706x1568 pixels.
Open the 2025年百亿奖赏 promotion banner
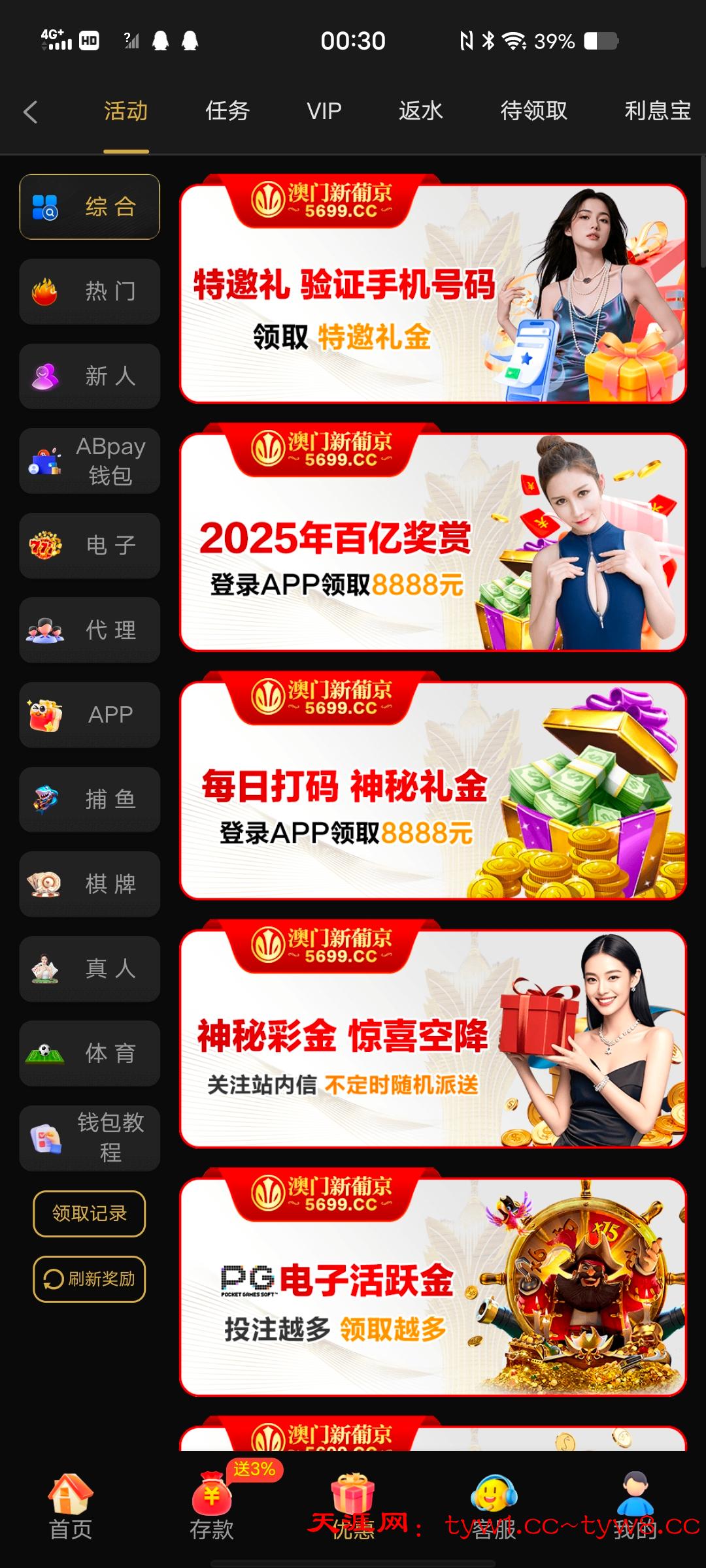click(433, 542)
